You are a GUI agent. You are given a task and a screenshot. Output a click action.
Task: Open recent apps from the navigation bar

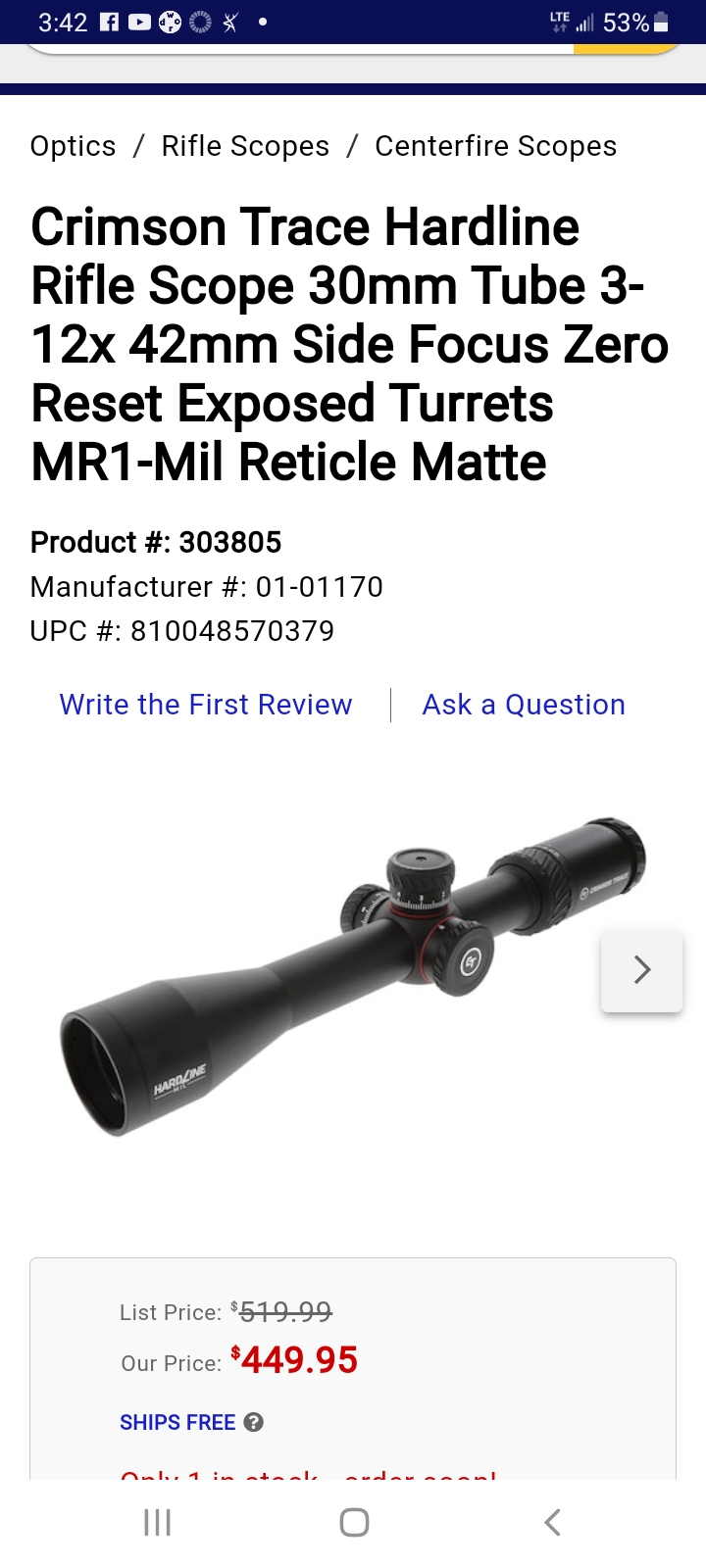click(157, 1522)
